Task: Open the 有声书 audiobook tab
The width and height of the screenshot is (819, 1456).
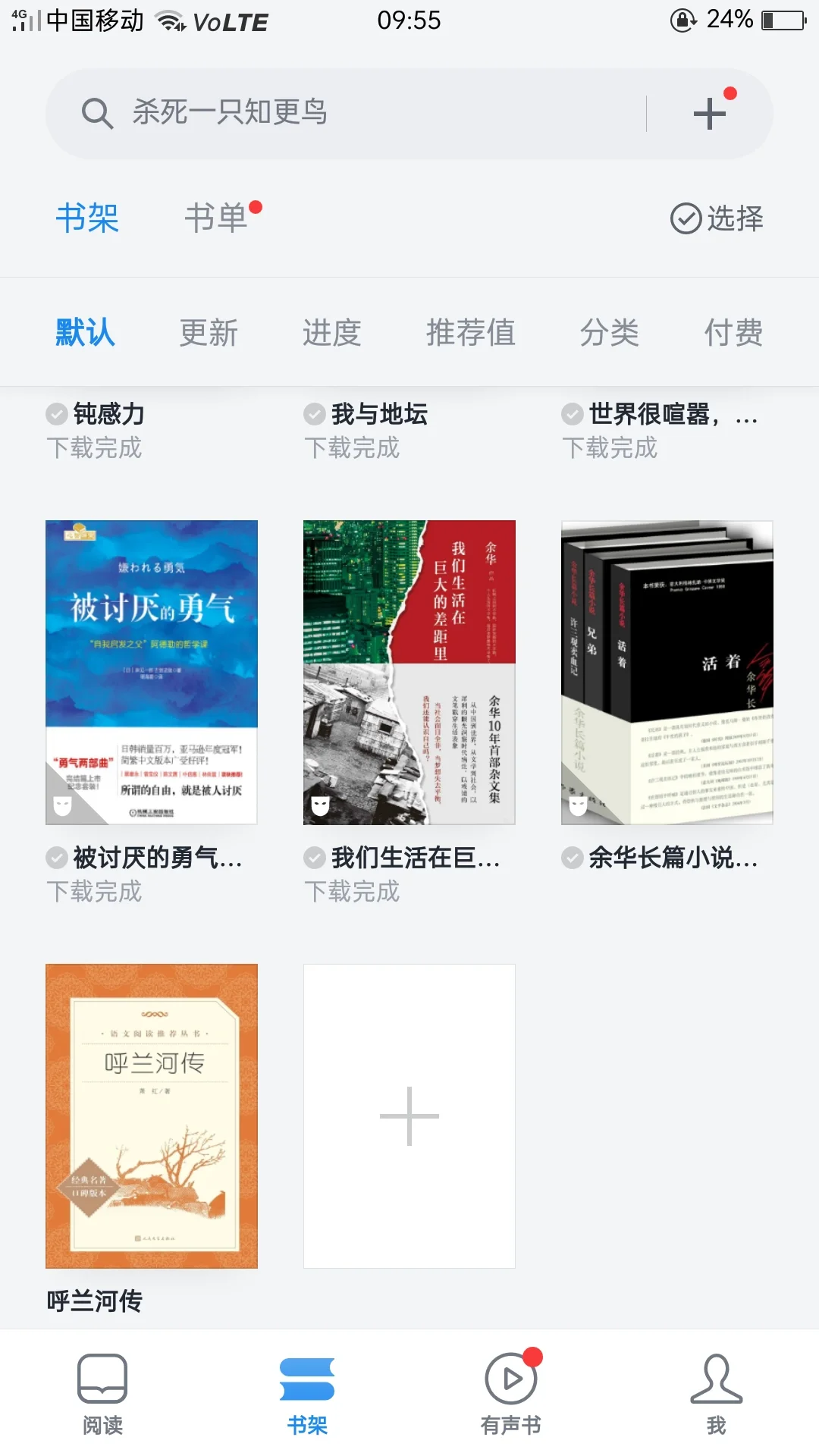Action: pyautogui.click(x=511, y=1394)
